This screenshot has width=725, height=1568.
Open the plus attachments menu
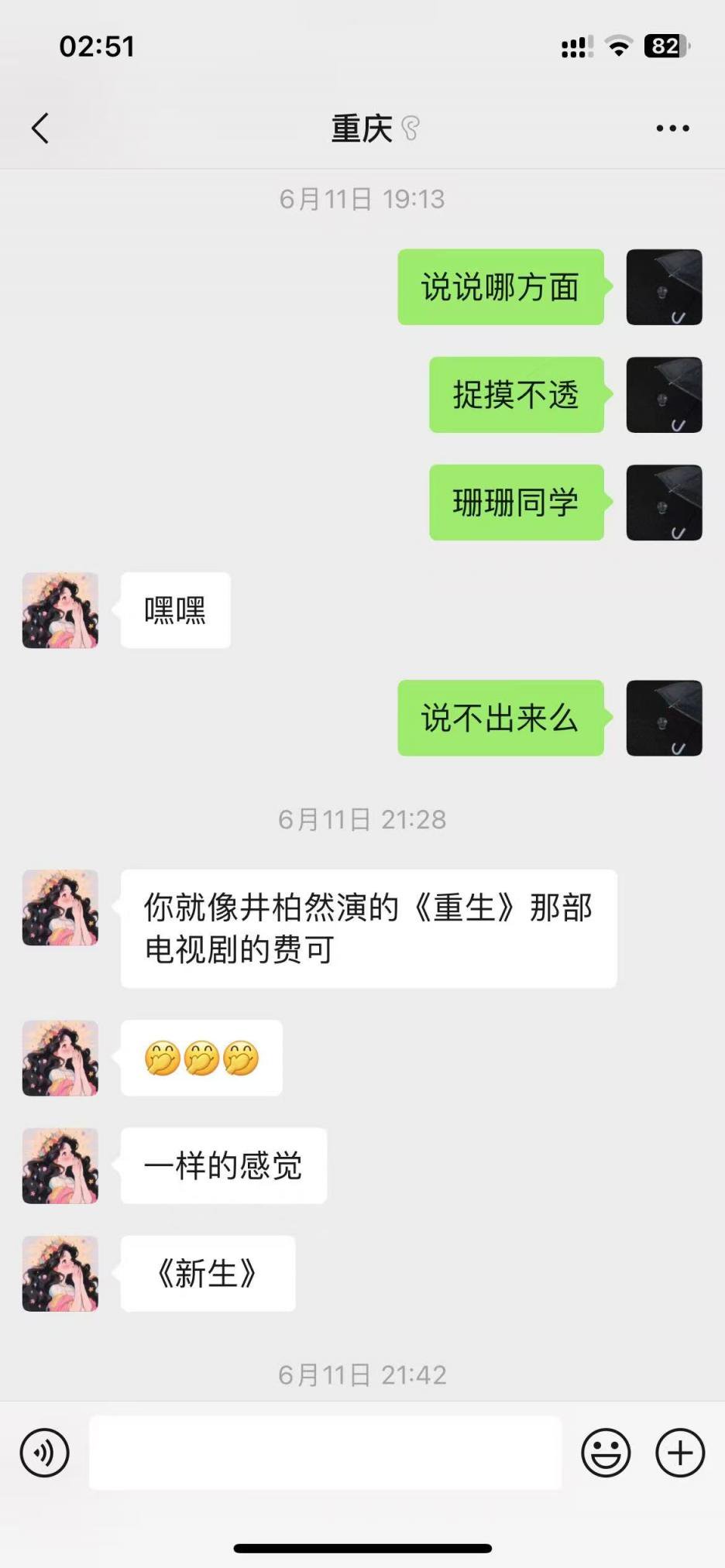pos(680,1453)
